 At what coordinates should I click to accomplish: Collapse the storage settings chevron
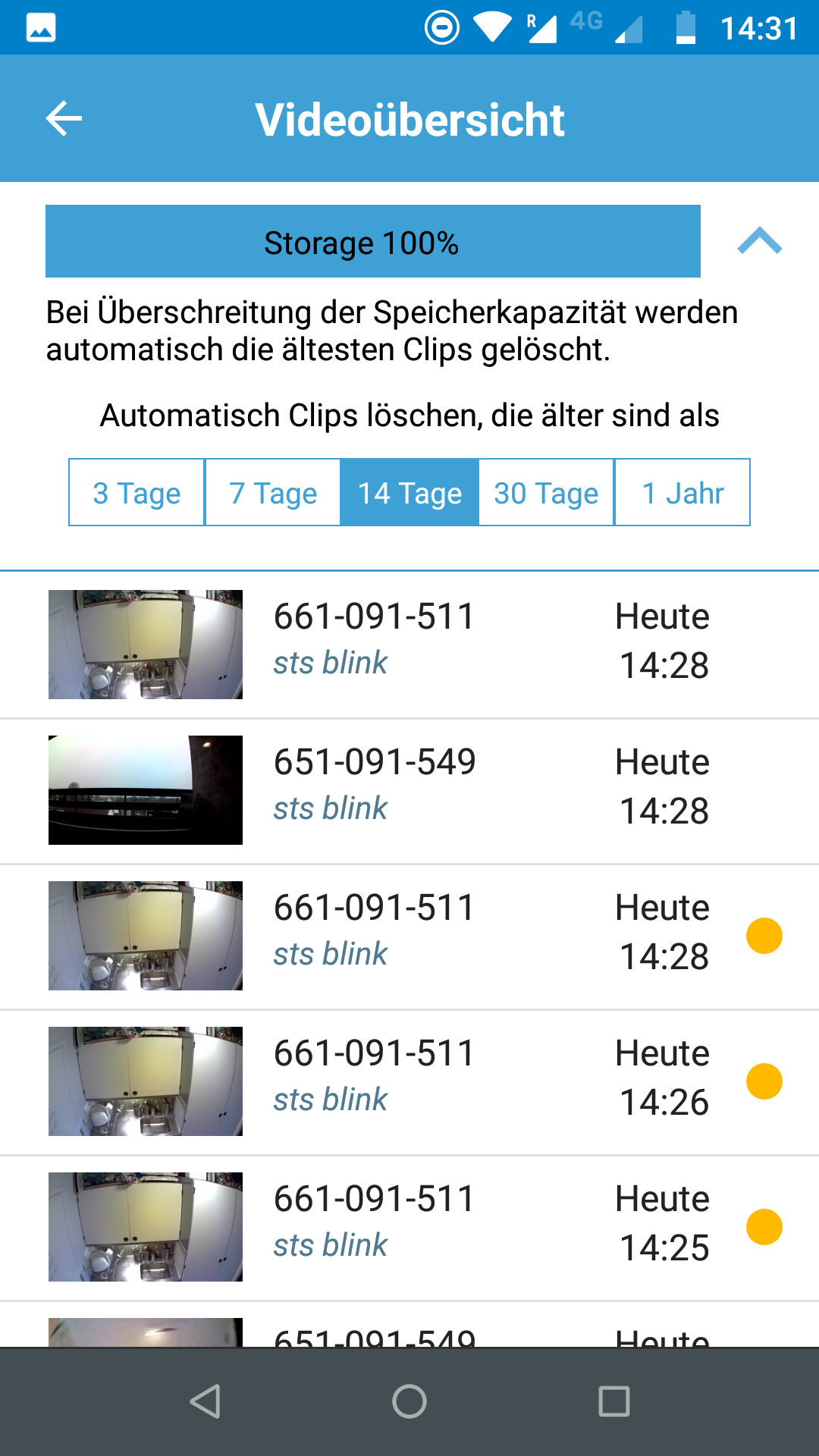pyautogui.click(x=759, y=241)
